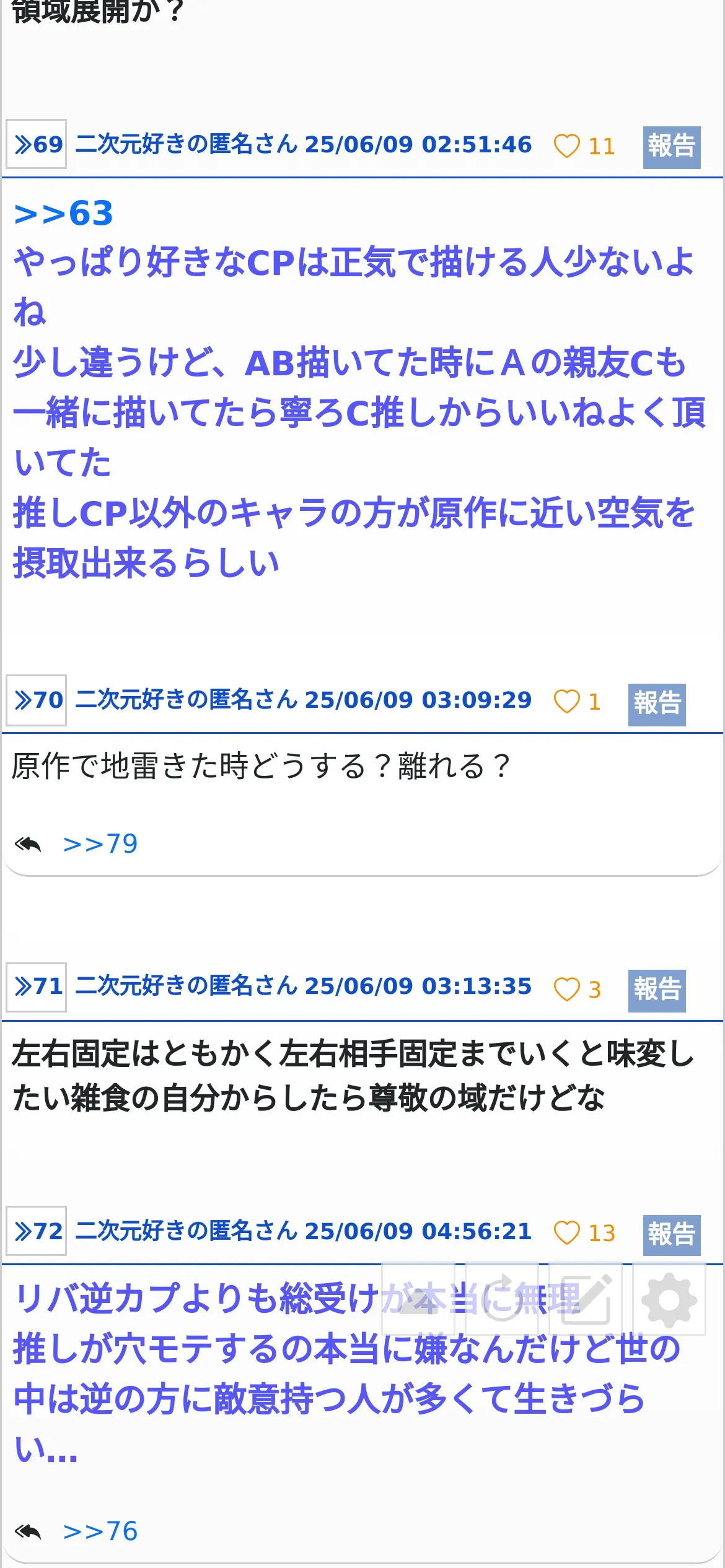Report post 72 using 報告
Viewport: 725px width, 1568px height.
(x=672, y=1234)
